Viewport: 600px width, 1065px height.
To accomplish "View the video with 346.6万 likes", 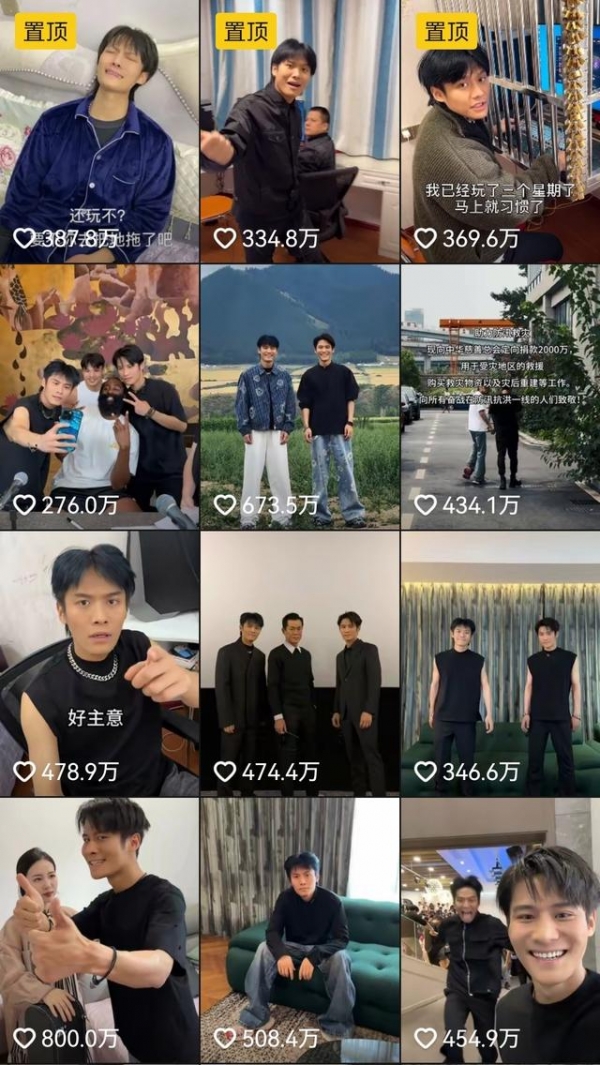I will click(x=500, y=663).
